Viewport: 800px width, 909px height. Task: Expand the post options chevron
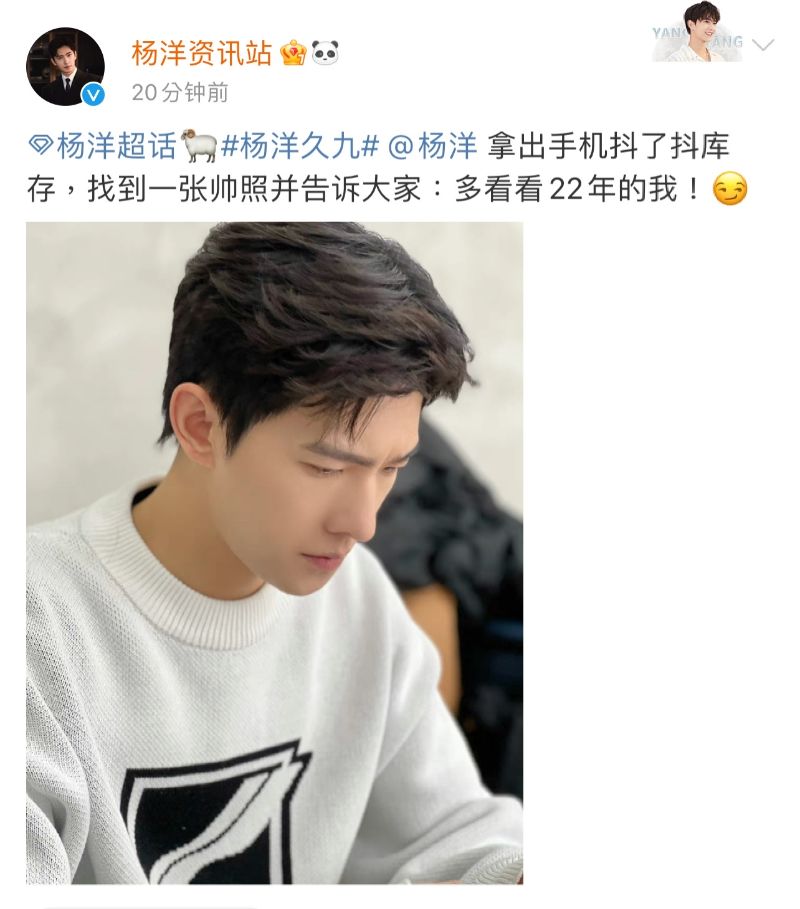click(x=763, y=45)
